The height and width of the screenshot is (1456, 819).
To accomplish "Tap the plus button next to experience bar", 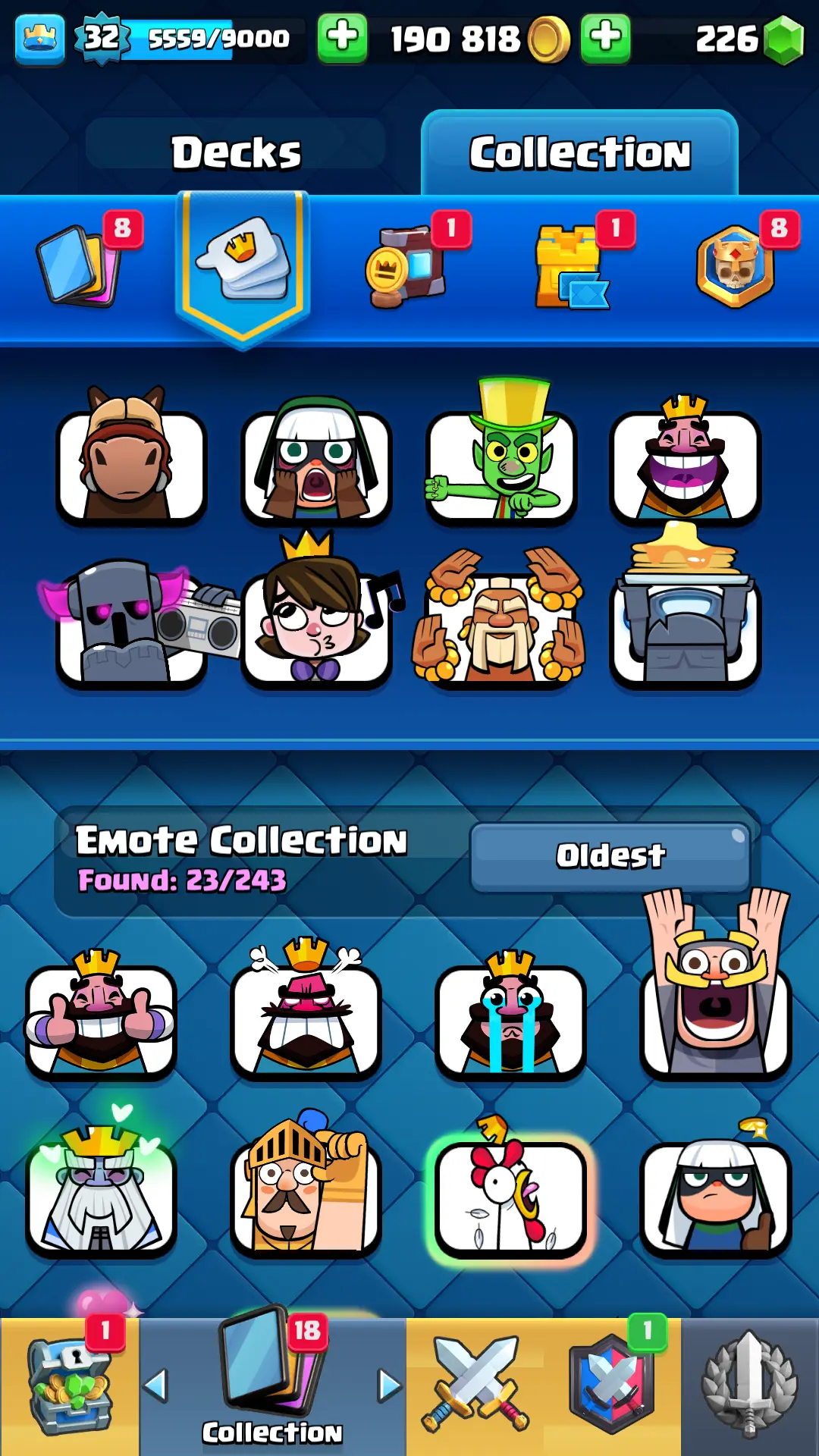I will click(342, 38).
